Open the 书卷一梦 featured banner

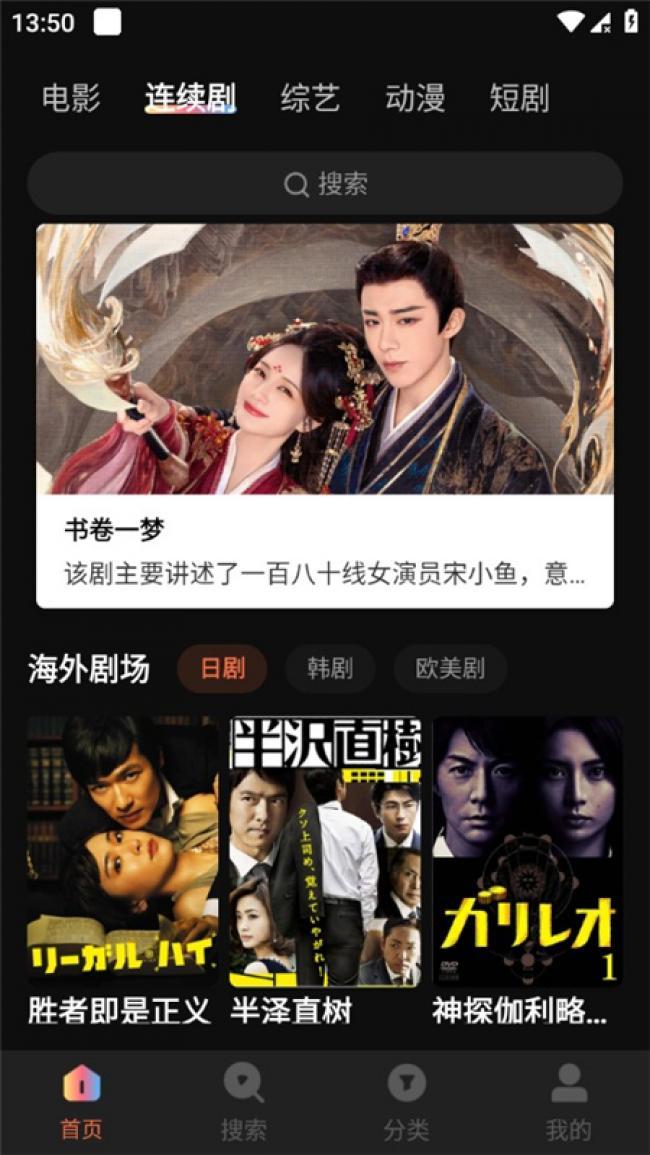click(x=325, y=416)
